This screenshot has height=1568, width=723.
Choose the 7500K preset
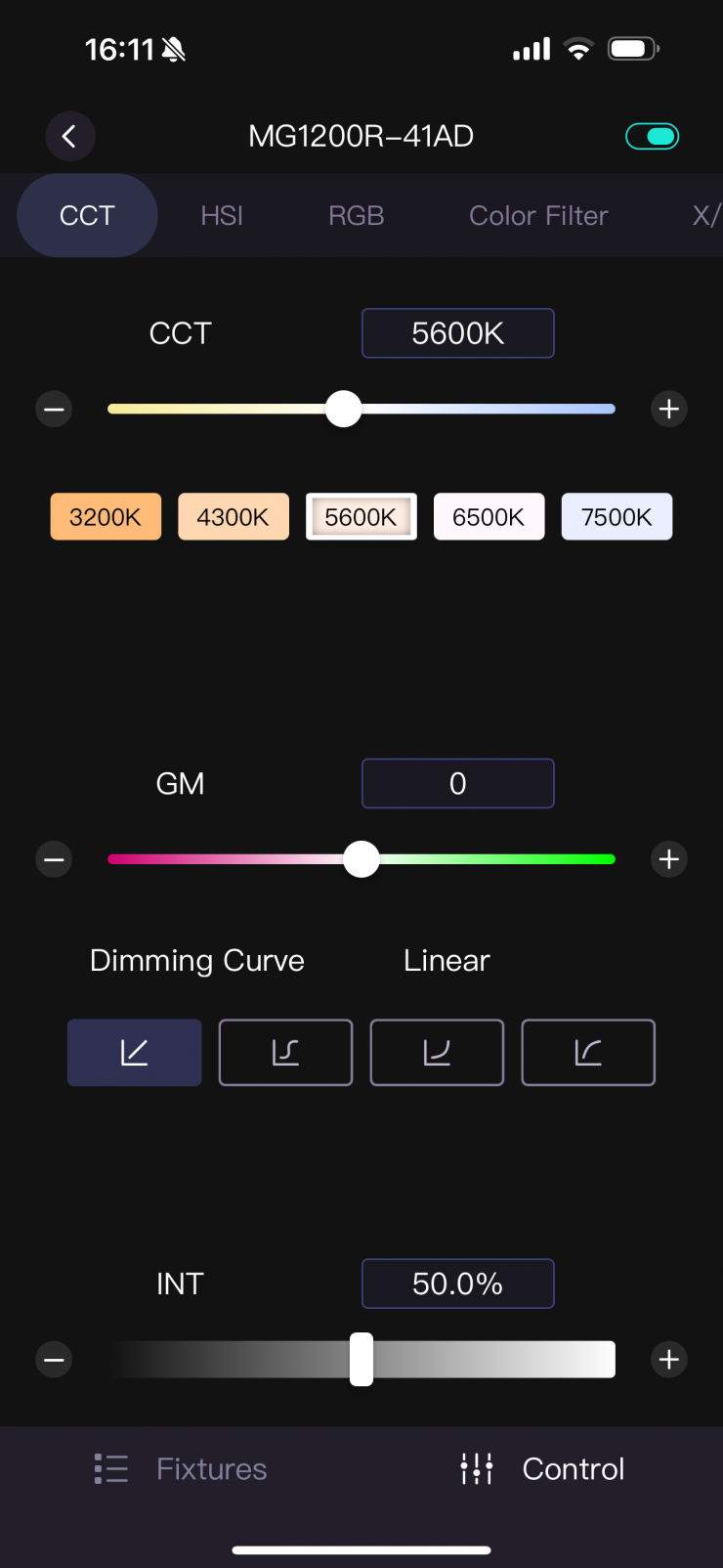[617, 517]
